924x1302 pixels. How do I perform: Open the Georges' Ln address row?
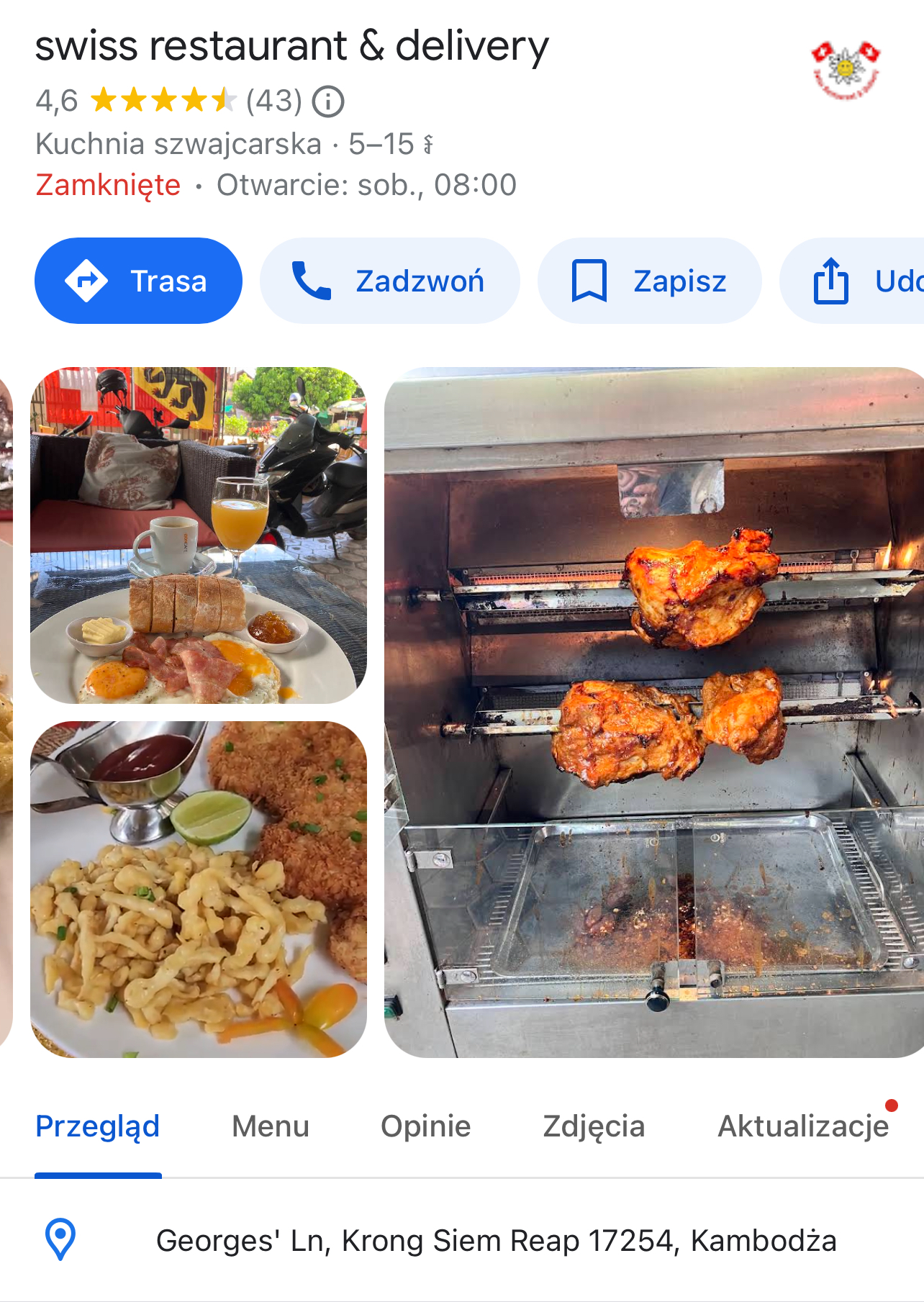coord(496,1240)
